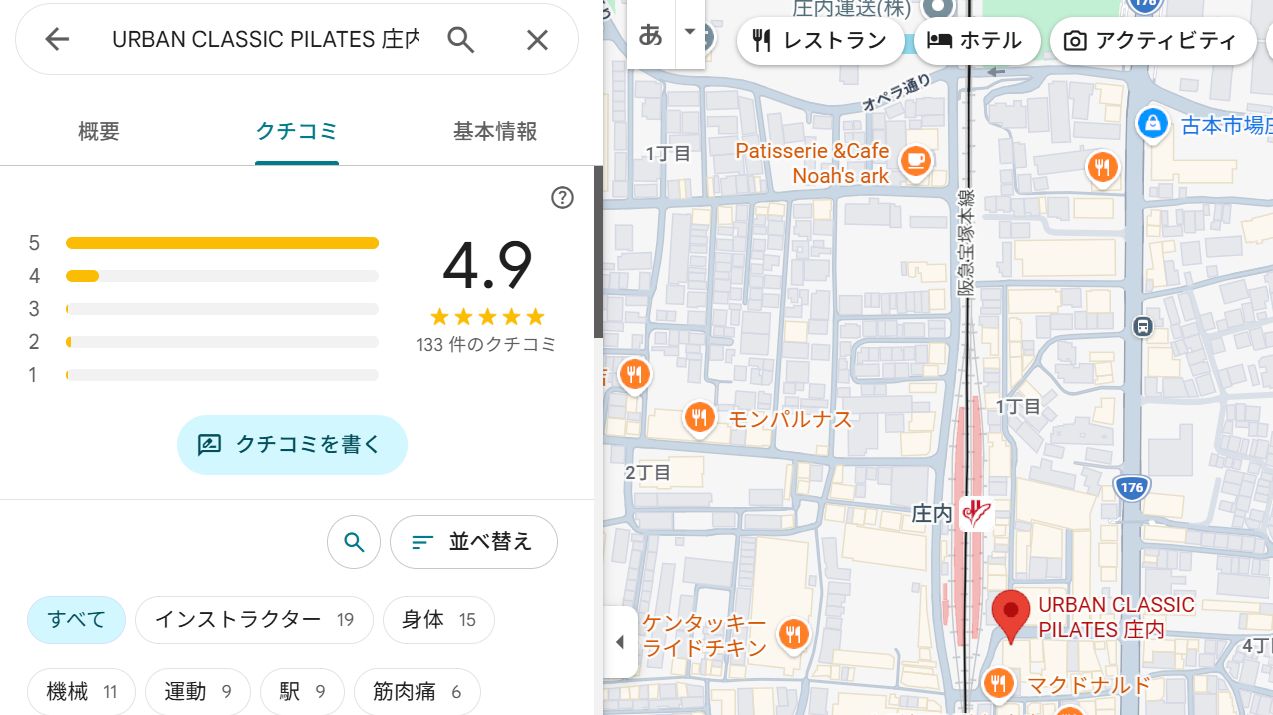Open the 並べ替え sort options
The height and width of the screenshot is (715, 1273).
click(x=473, y=542)
